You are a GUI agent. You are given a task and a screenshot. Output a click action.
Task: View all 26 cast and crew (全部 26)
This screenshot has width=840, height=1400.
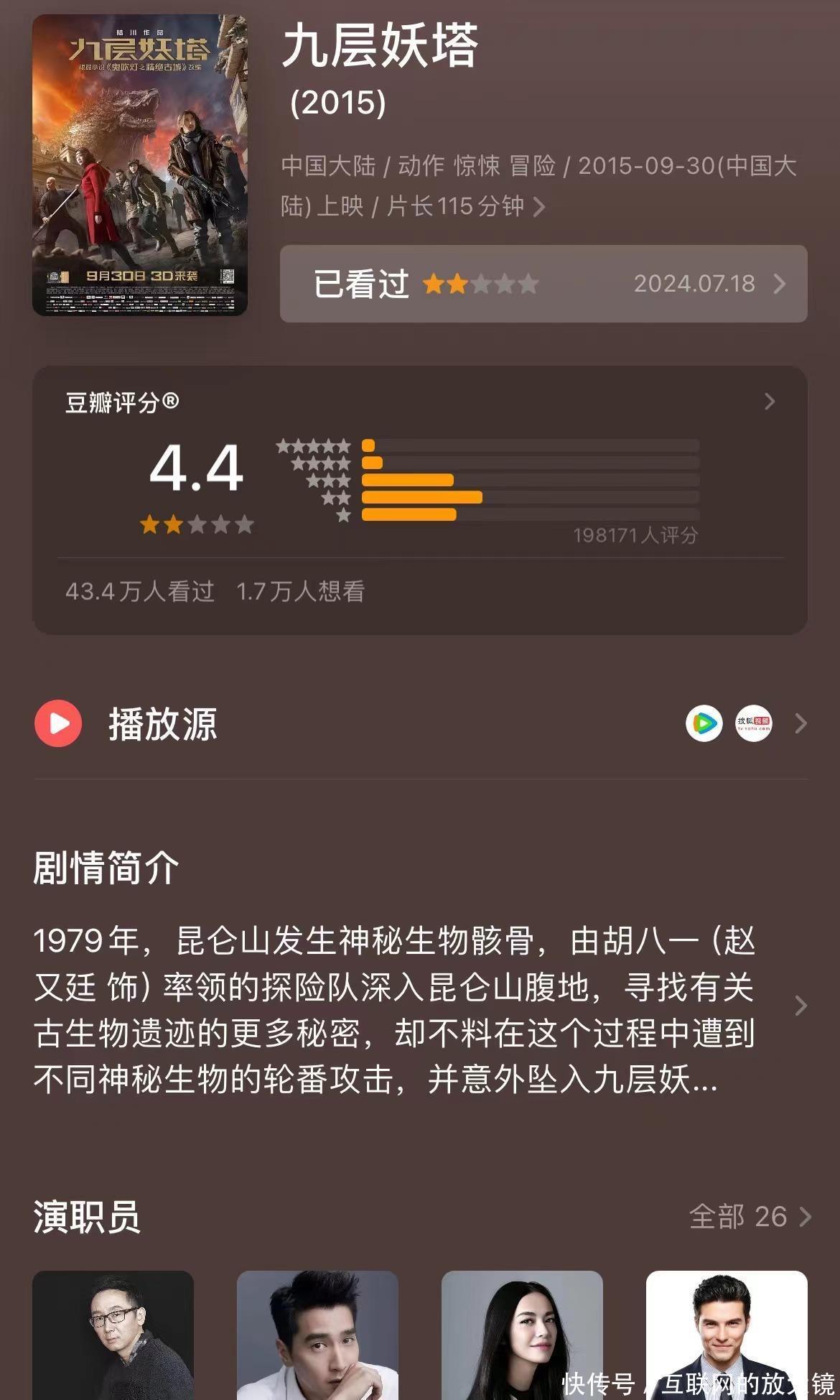tap(750, 1217)
